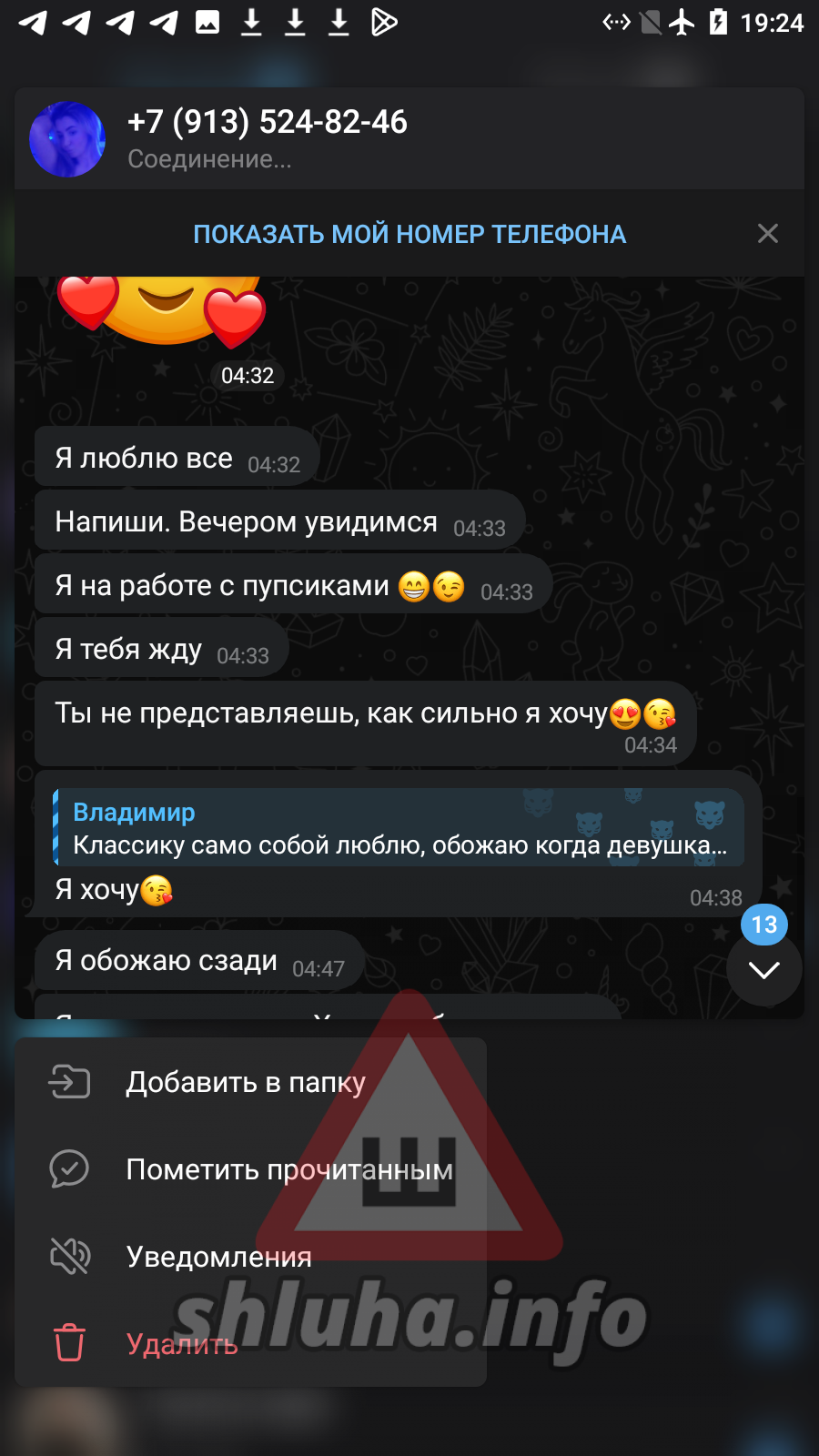
Task: Dismiss the phone number banner
Action: [x=767, y=234]
